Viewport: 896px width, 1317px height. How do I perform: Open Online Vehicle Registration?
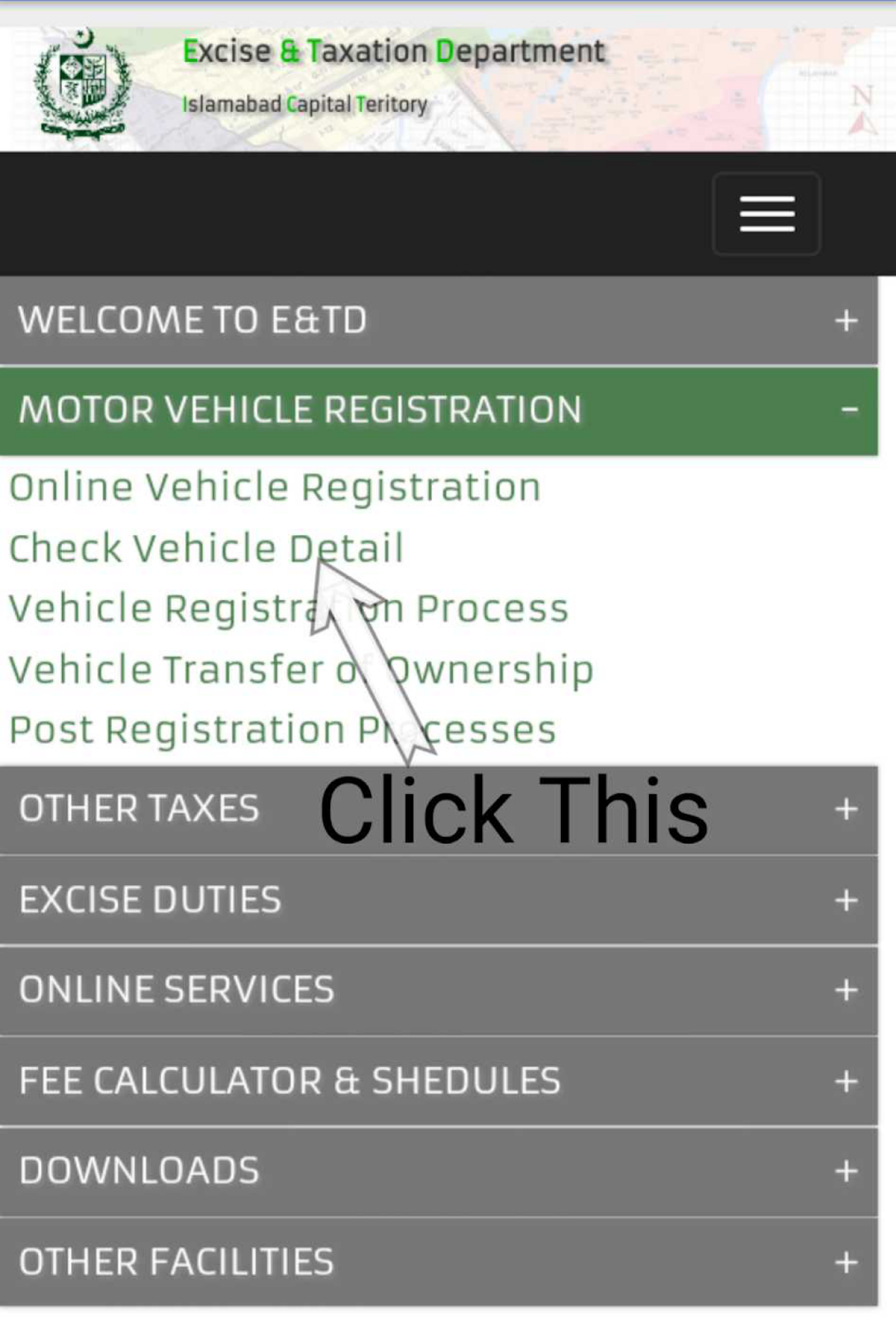pyautogui.click(x=276, y=486)
